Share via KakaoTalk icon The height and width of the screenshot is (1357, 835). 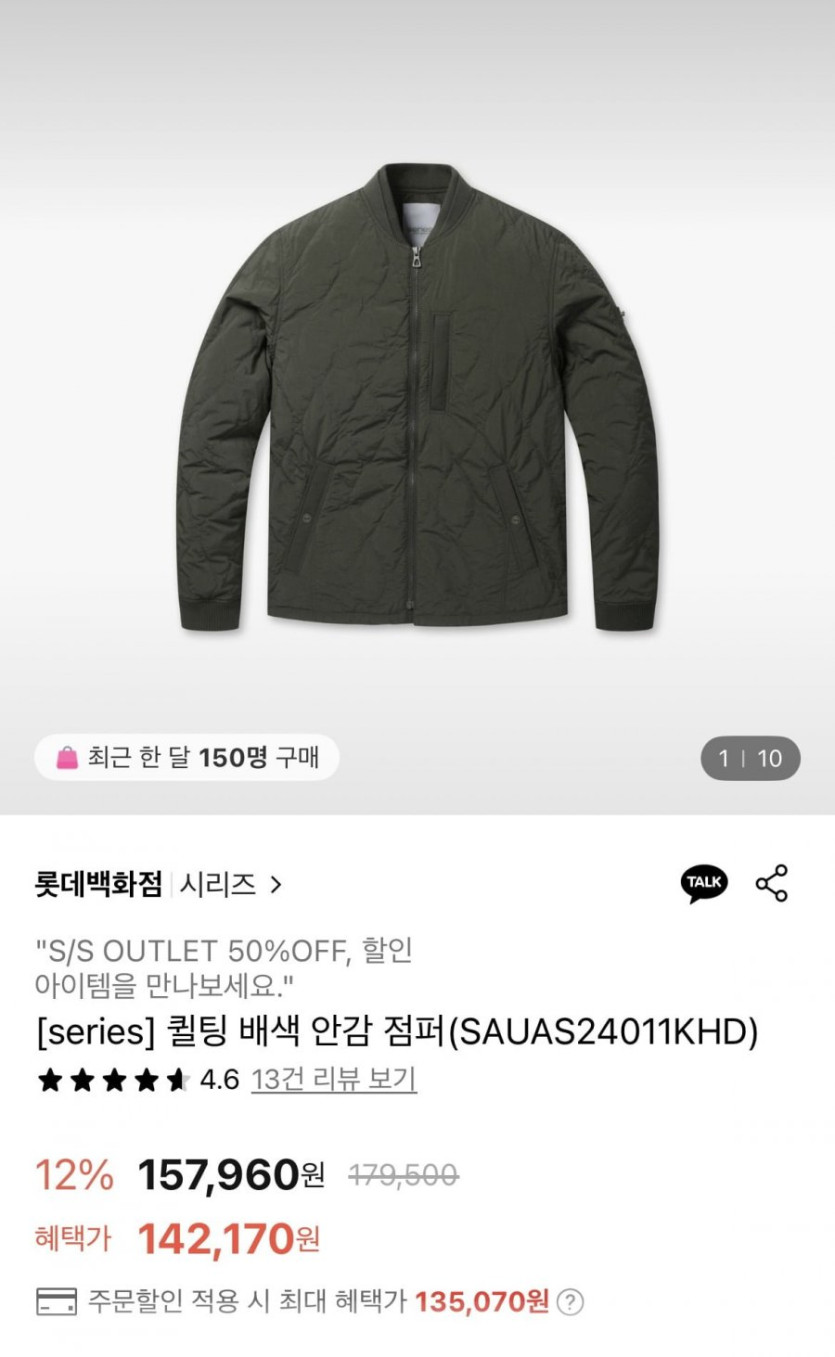(x=704, y=883)
